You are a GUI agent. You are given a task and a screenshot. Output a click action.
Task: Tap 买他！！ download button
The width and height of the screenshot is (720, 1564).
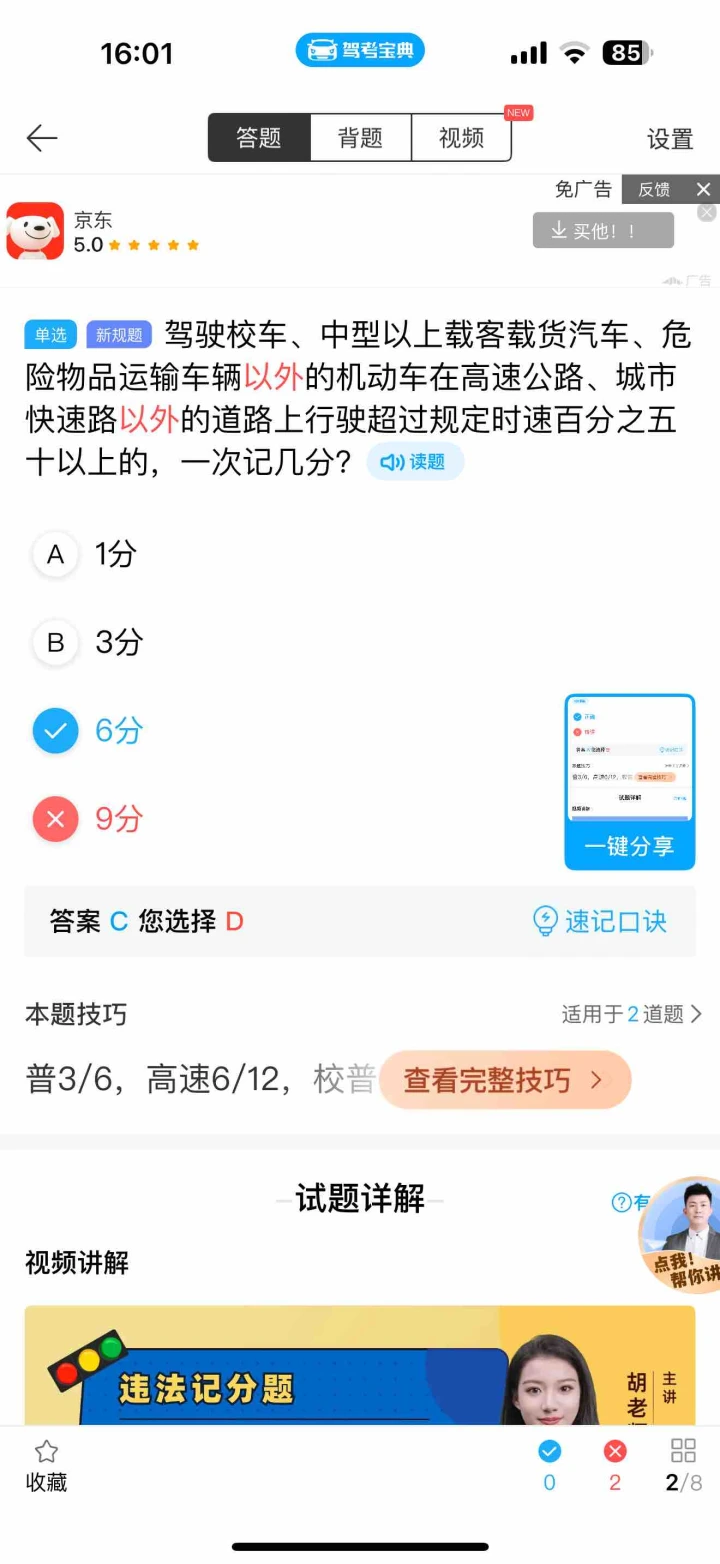tap(603, 231)
